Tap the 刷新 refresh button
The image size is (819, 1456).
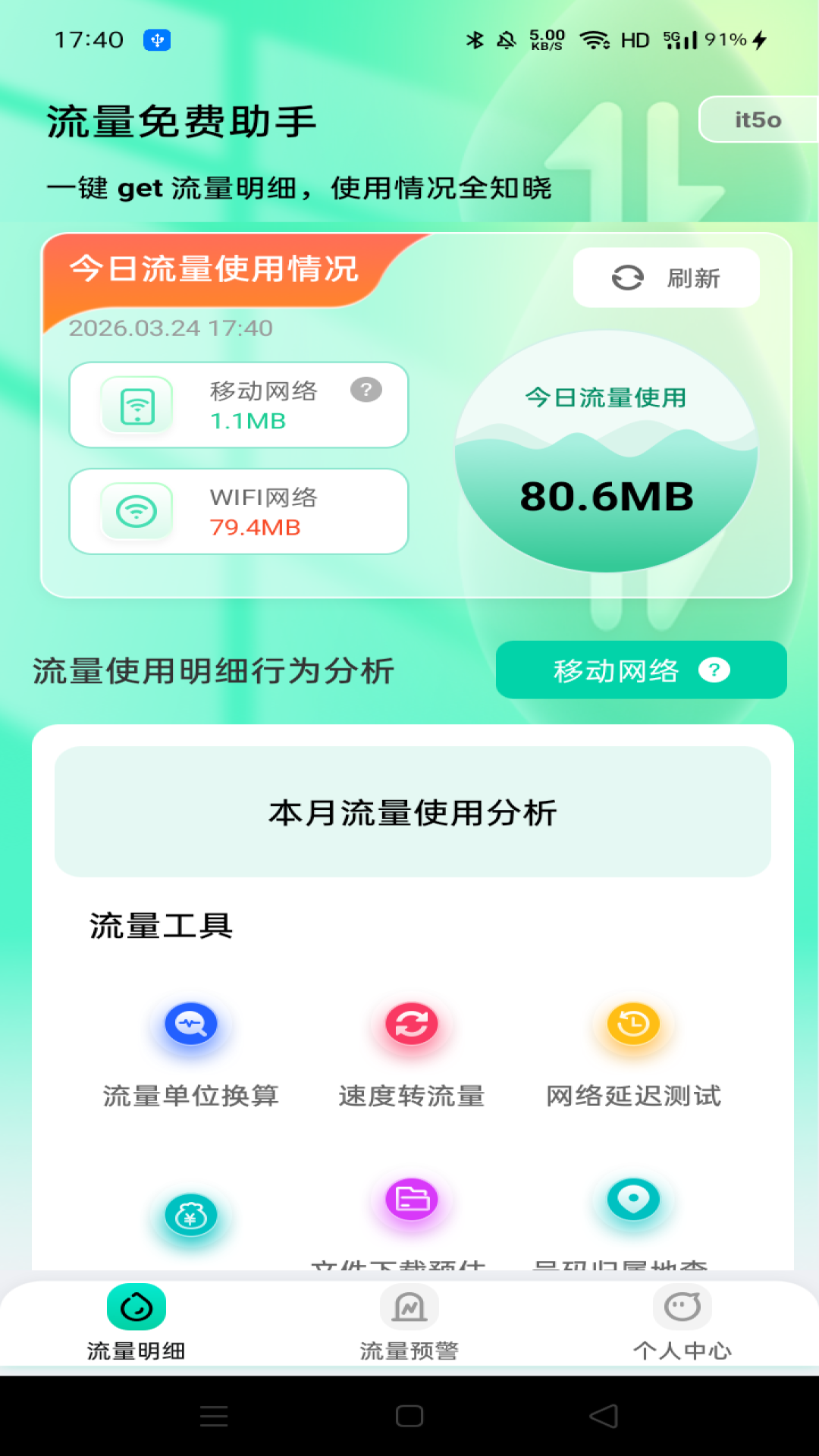666,278
